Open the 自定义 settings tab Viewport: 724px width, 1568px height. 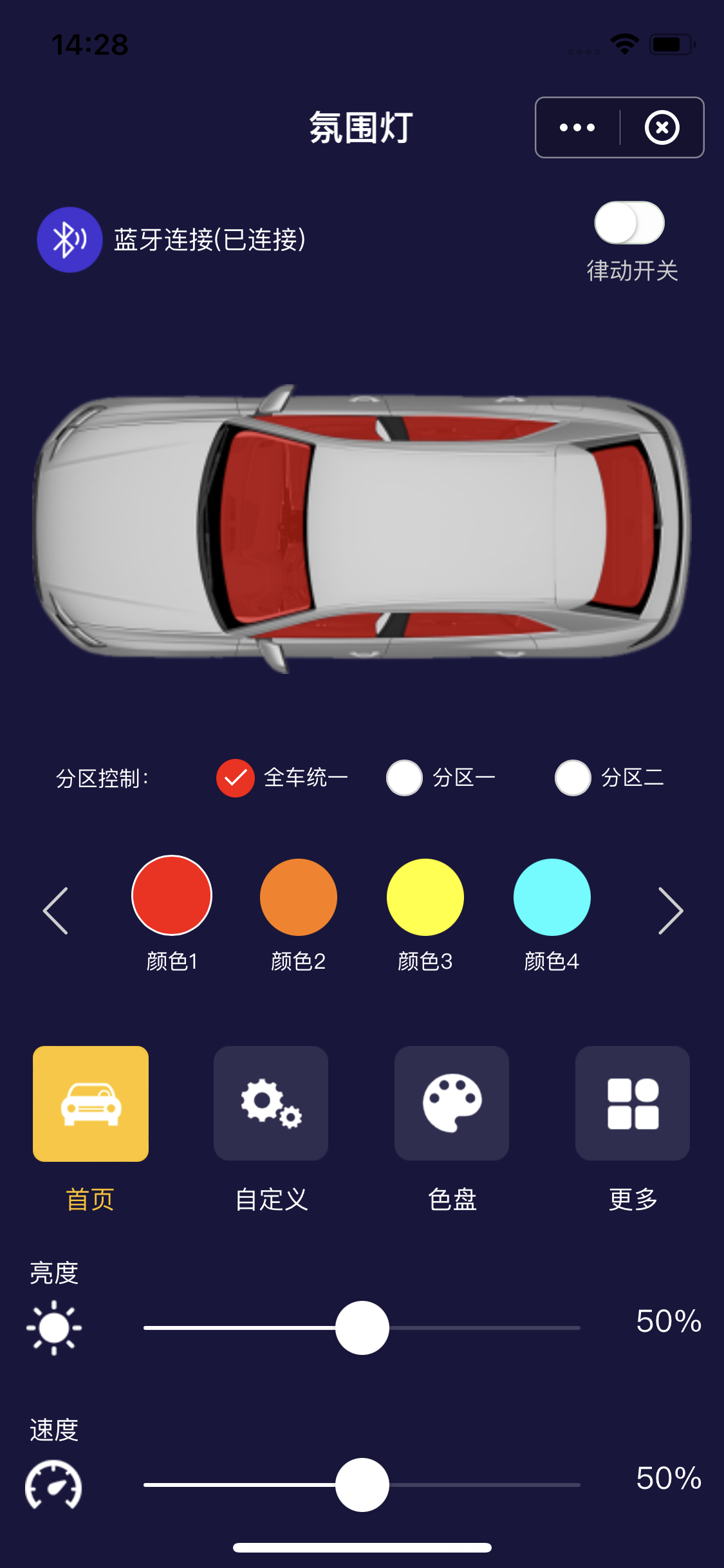(271, 1103)
